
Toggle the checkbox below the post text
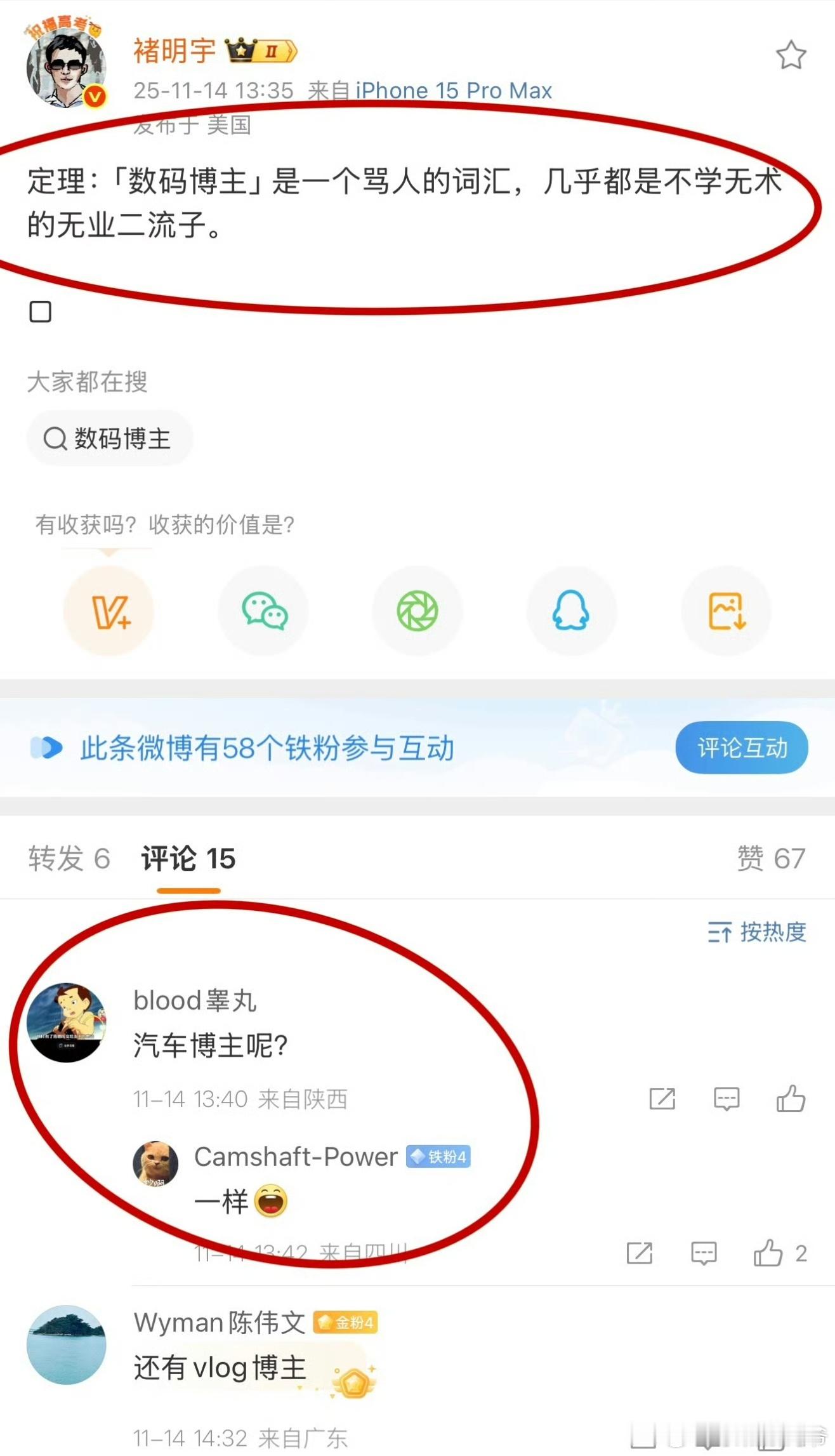41,312
